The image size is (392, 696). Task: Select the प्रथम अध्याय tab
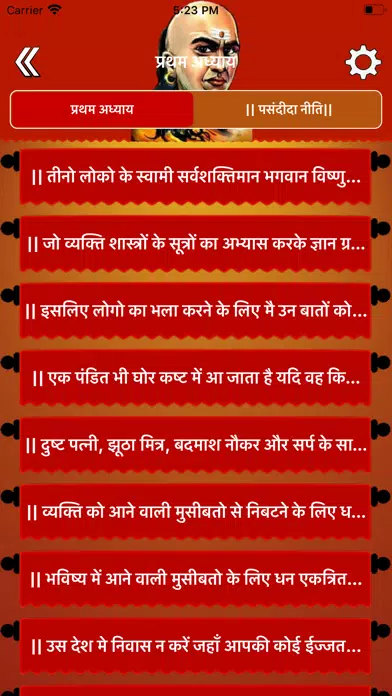click(x=102, y=110)
